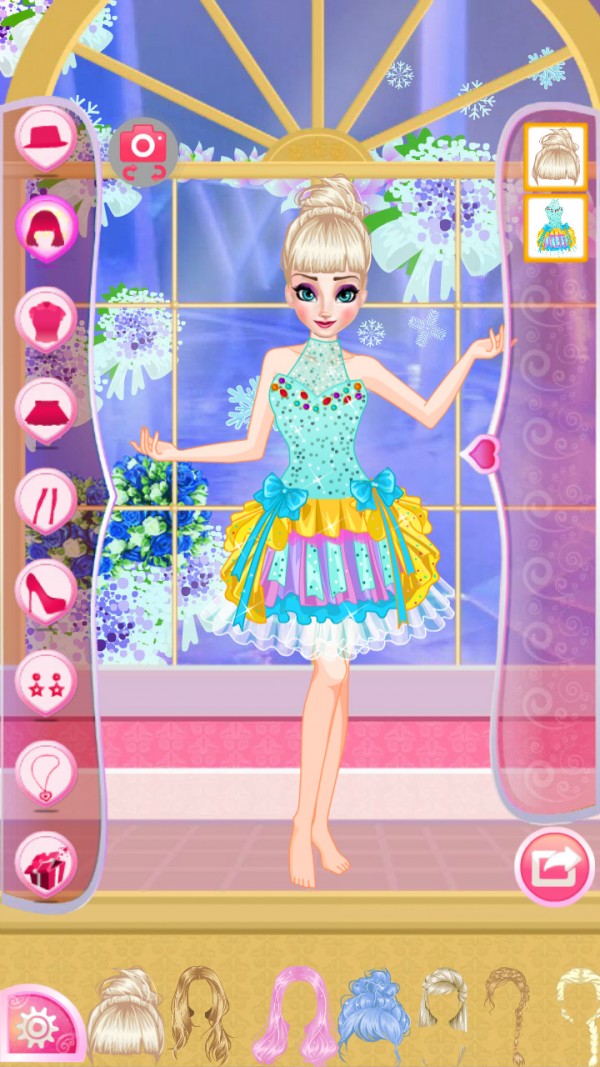Open the settings gear
The height and width of the screenshot is (1067, 600).
click(38, 1027)
